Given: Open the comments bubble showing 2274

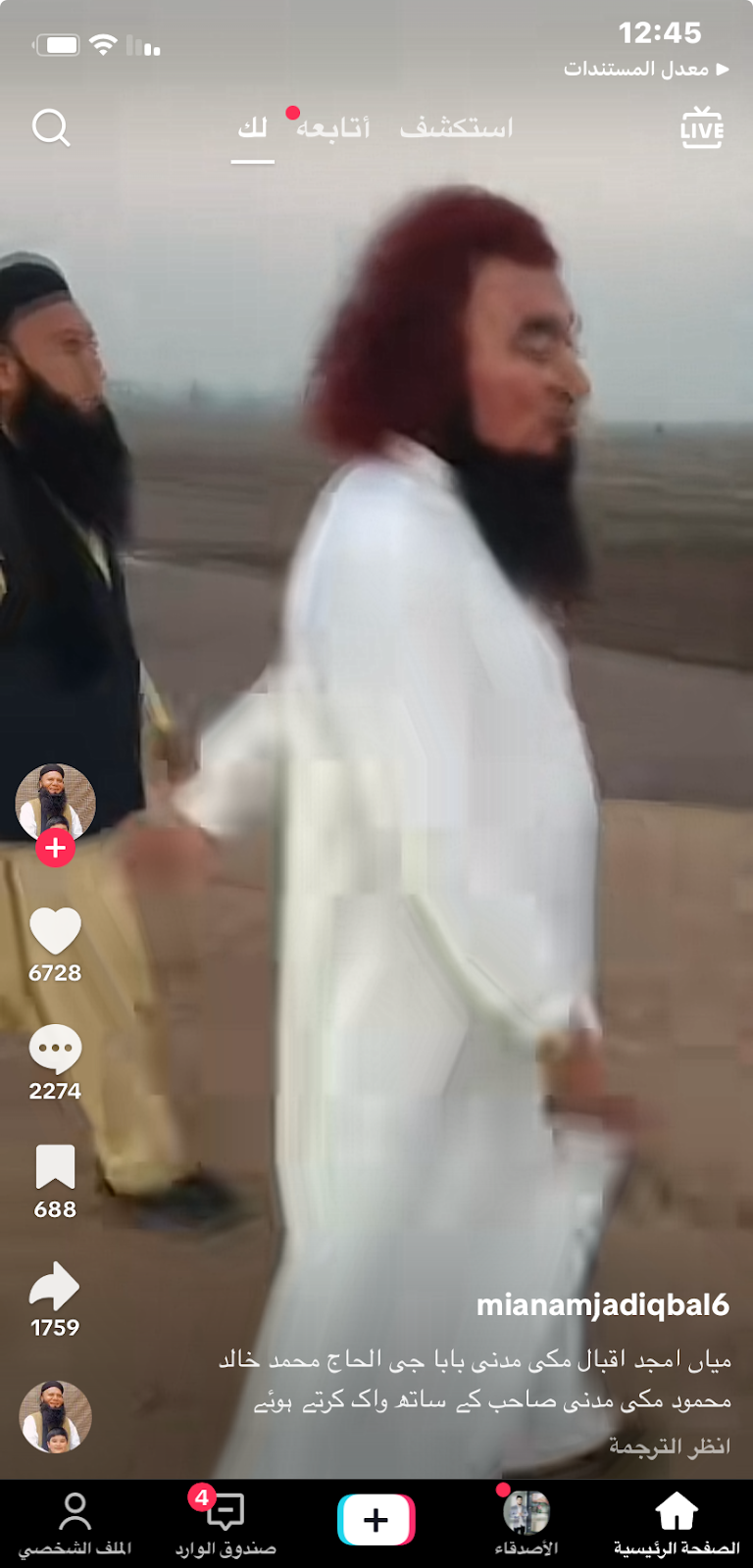Looking at the screenshot, I should [x=55, y=1050].
